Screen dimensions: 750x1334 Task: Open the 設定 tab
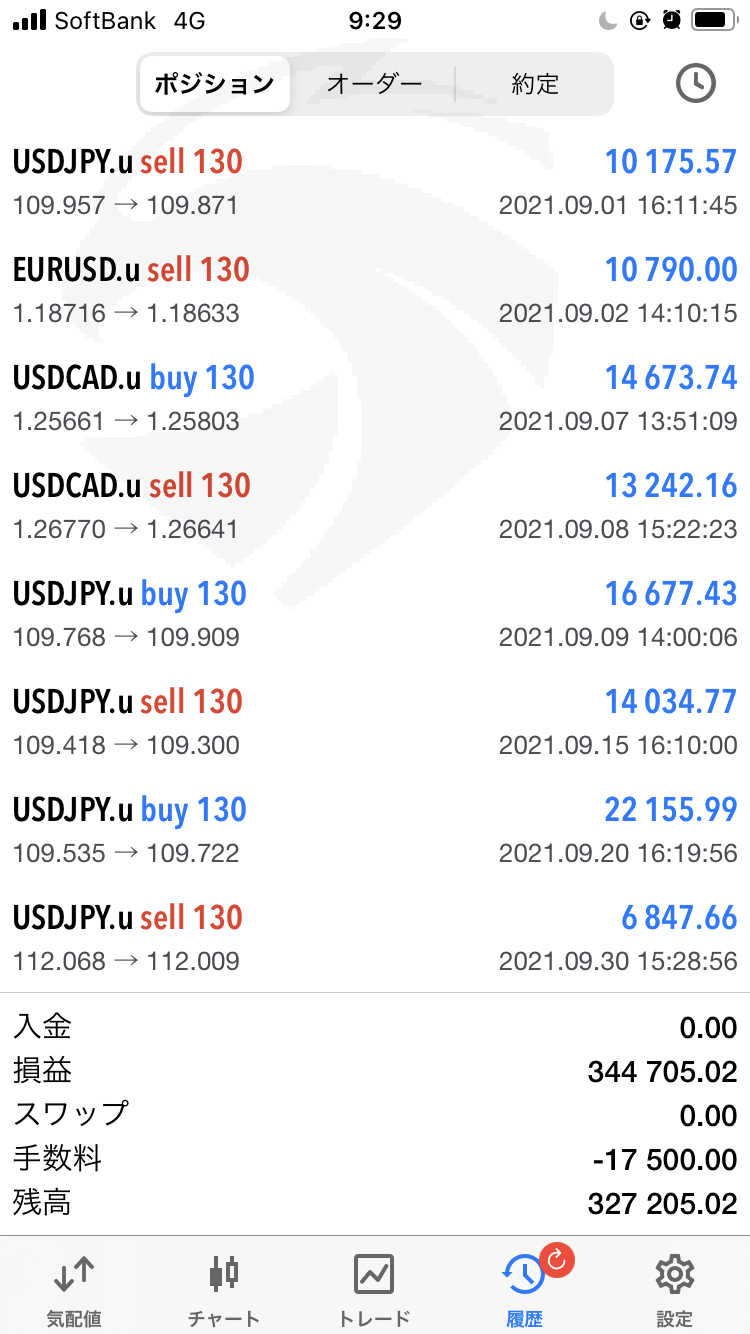click(674, 1288)
